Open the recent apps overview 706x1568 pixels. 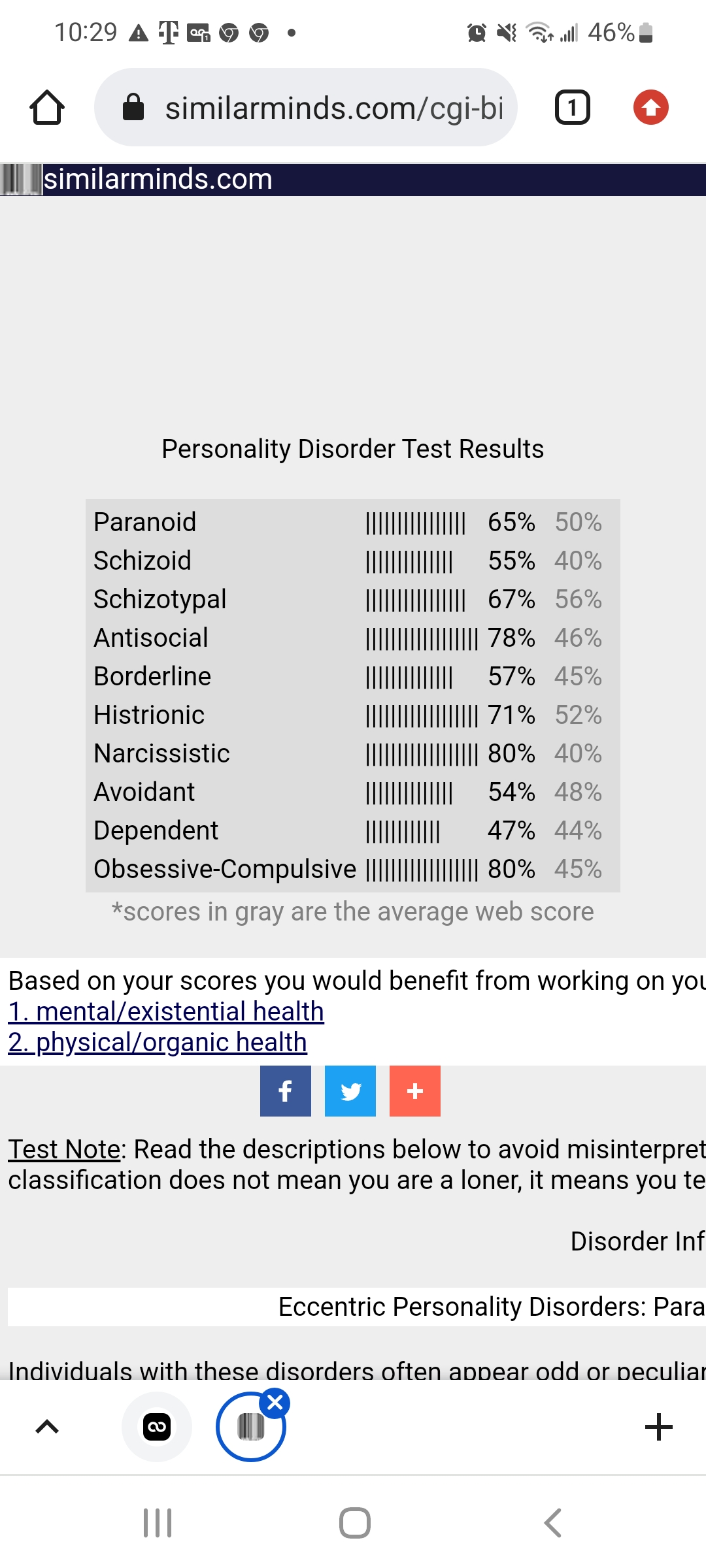click(x=158, y=1523)
